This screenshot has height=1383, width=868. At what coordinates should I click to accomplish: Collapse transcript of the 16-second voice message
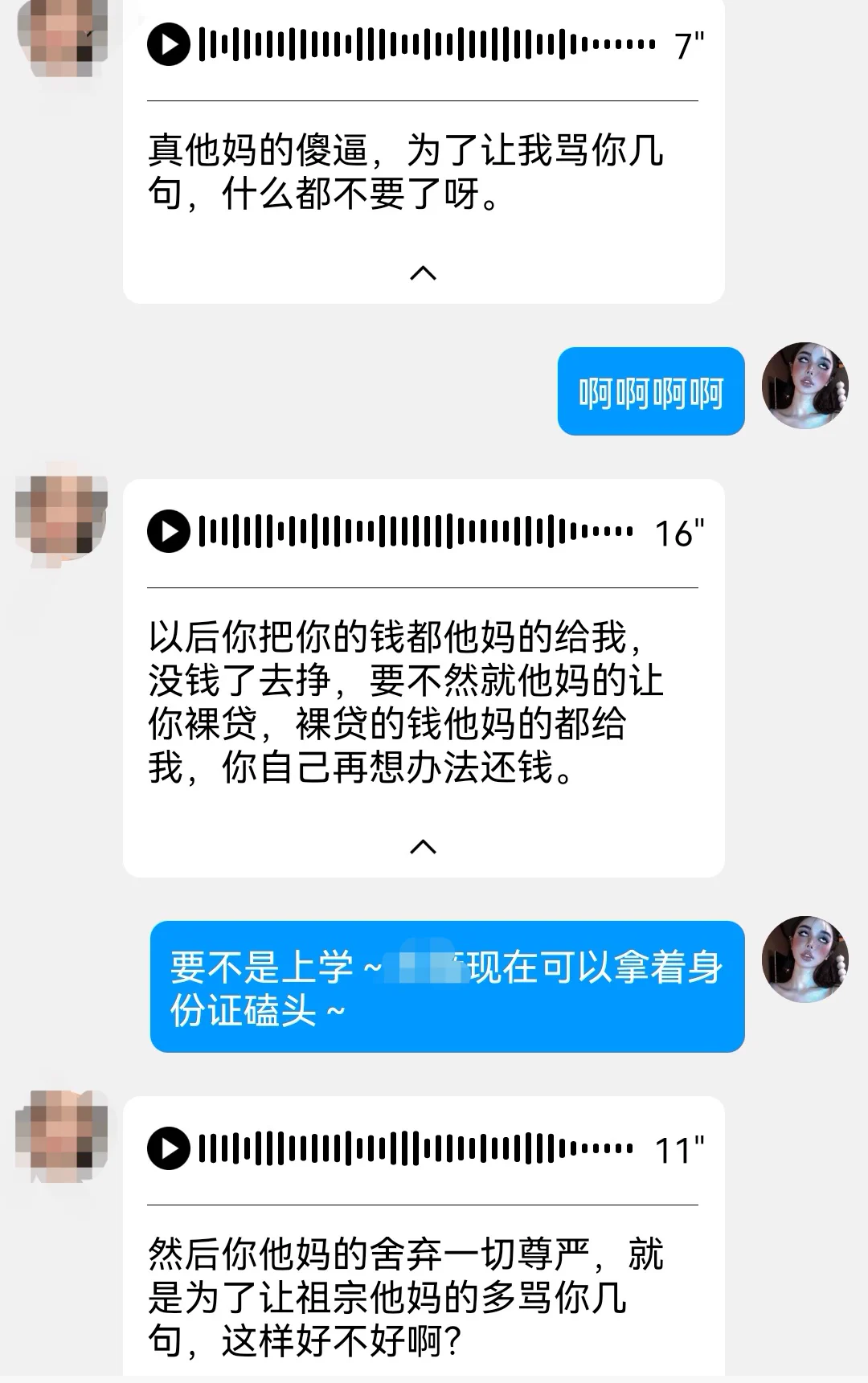[423, 846]
